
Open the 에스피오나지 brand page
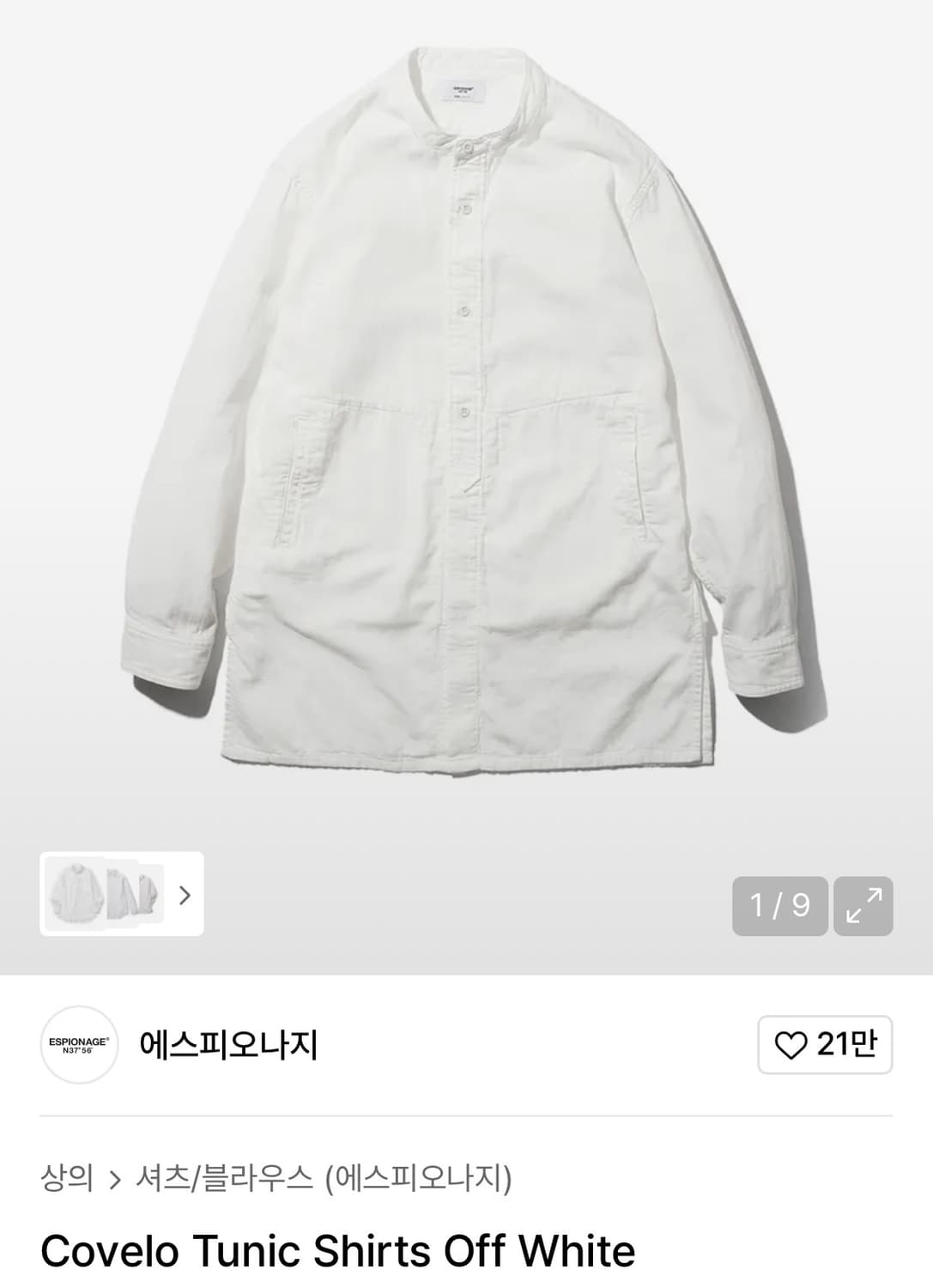pos(228,1045)
